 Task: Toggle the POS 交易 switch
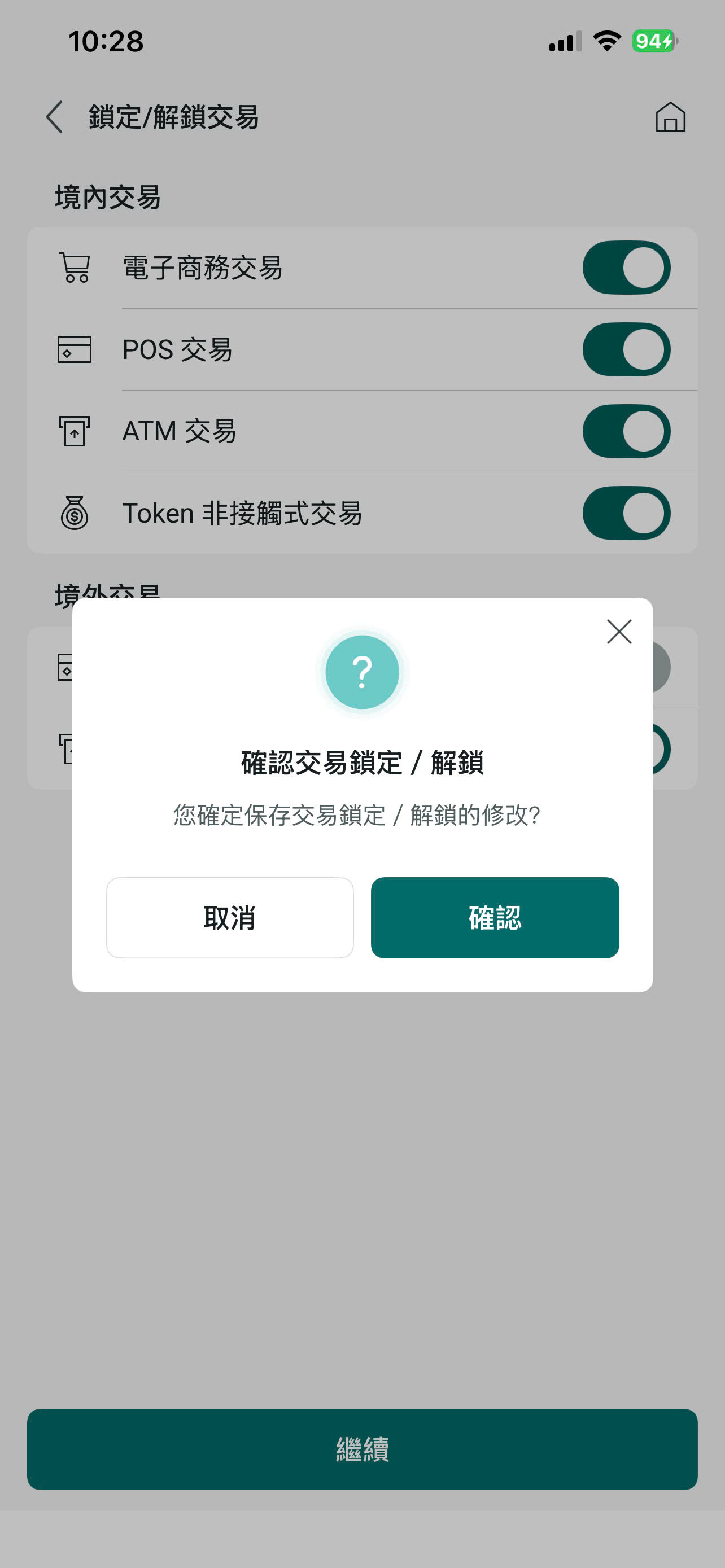(x=626, y=349)
